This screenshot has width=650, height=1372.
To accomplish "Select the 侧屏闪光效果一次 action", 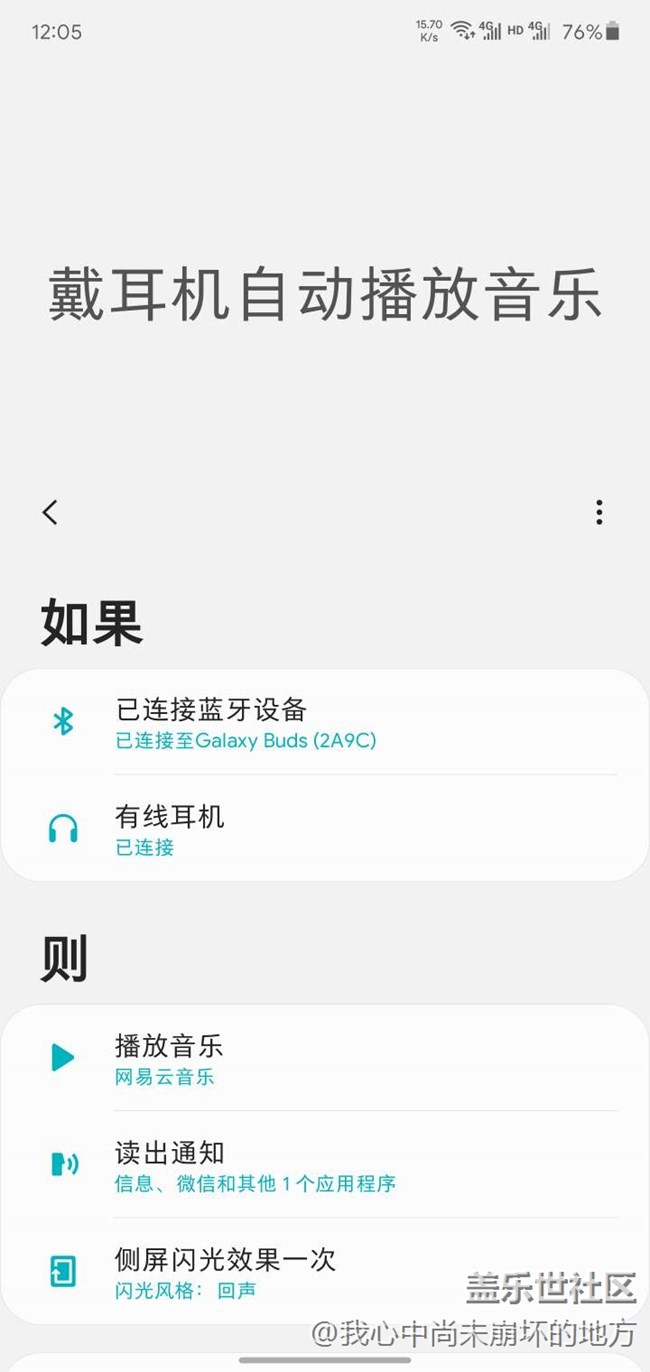I will point(325,1271).
